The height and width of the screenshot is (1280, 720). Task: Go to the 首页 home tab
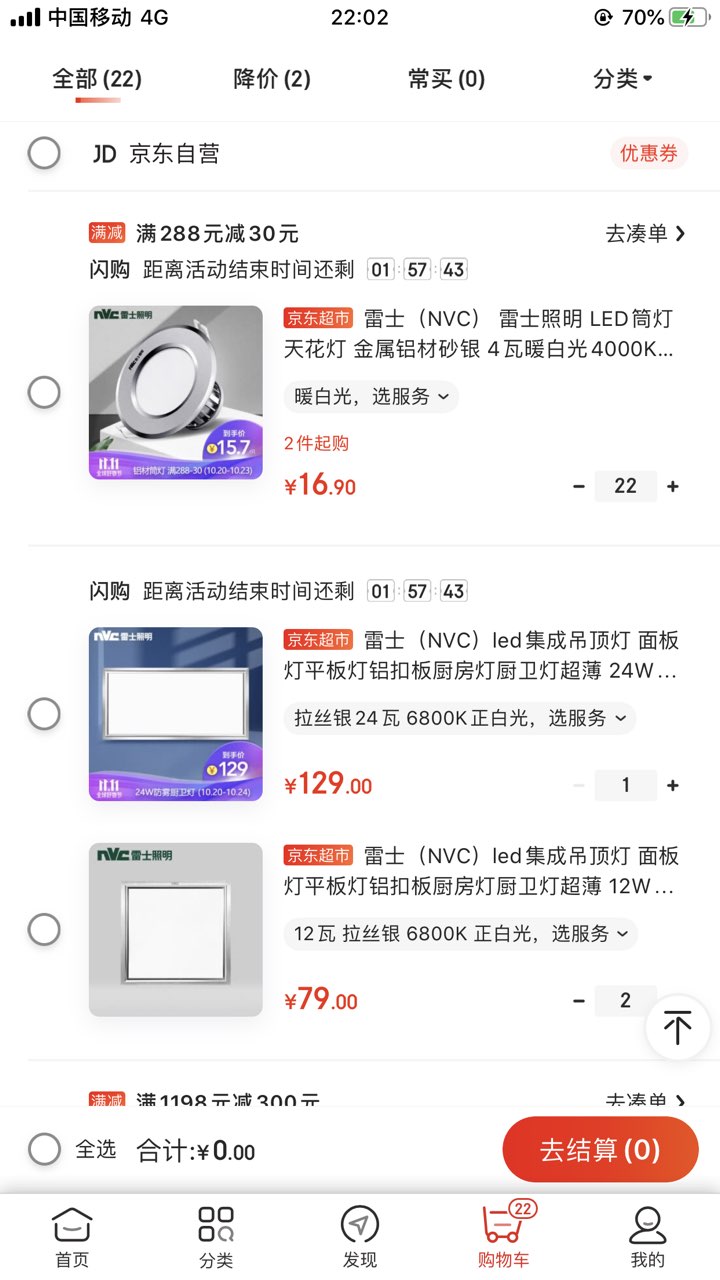72,1236
